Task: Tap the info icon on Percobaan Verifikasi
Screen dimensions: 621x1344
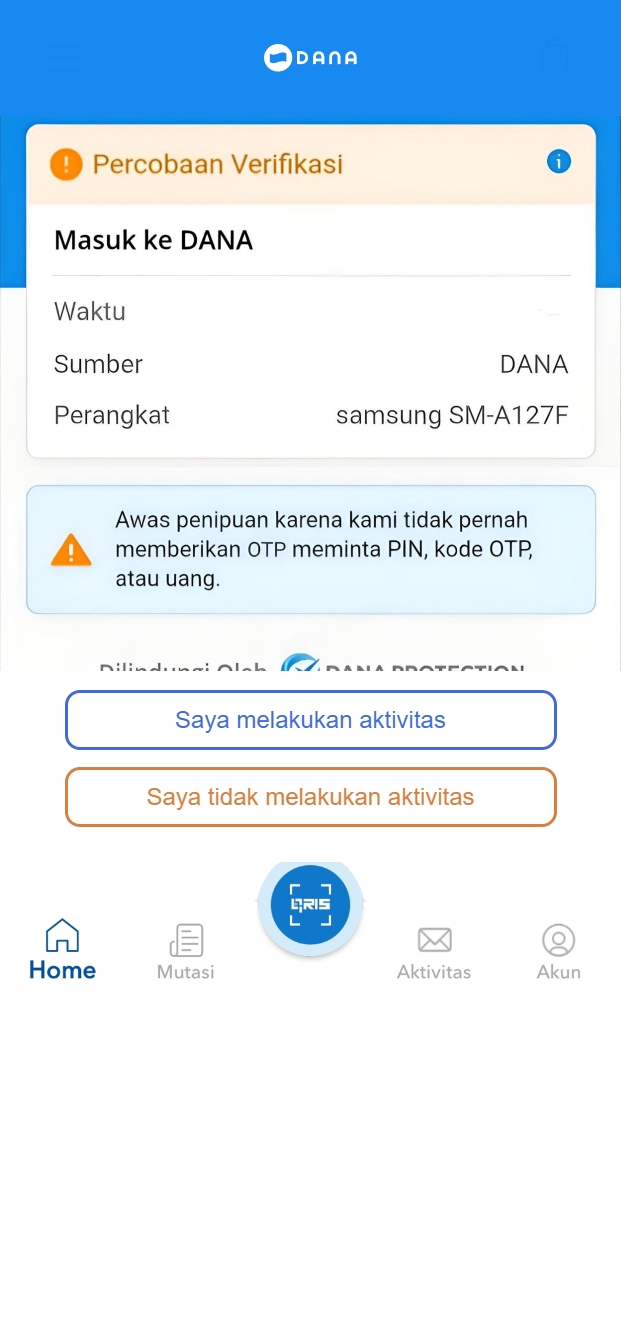Action: (558, 162)
